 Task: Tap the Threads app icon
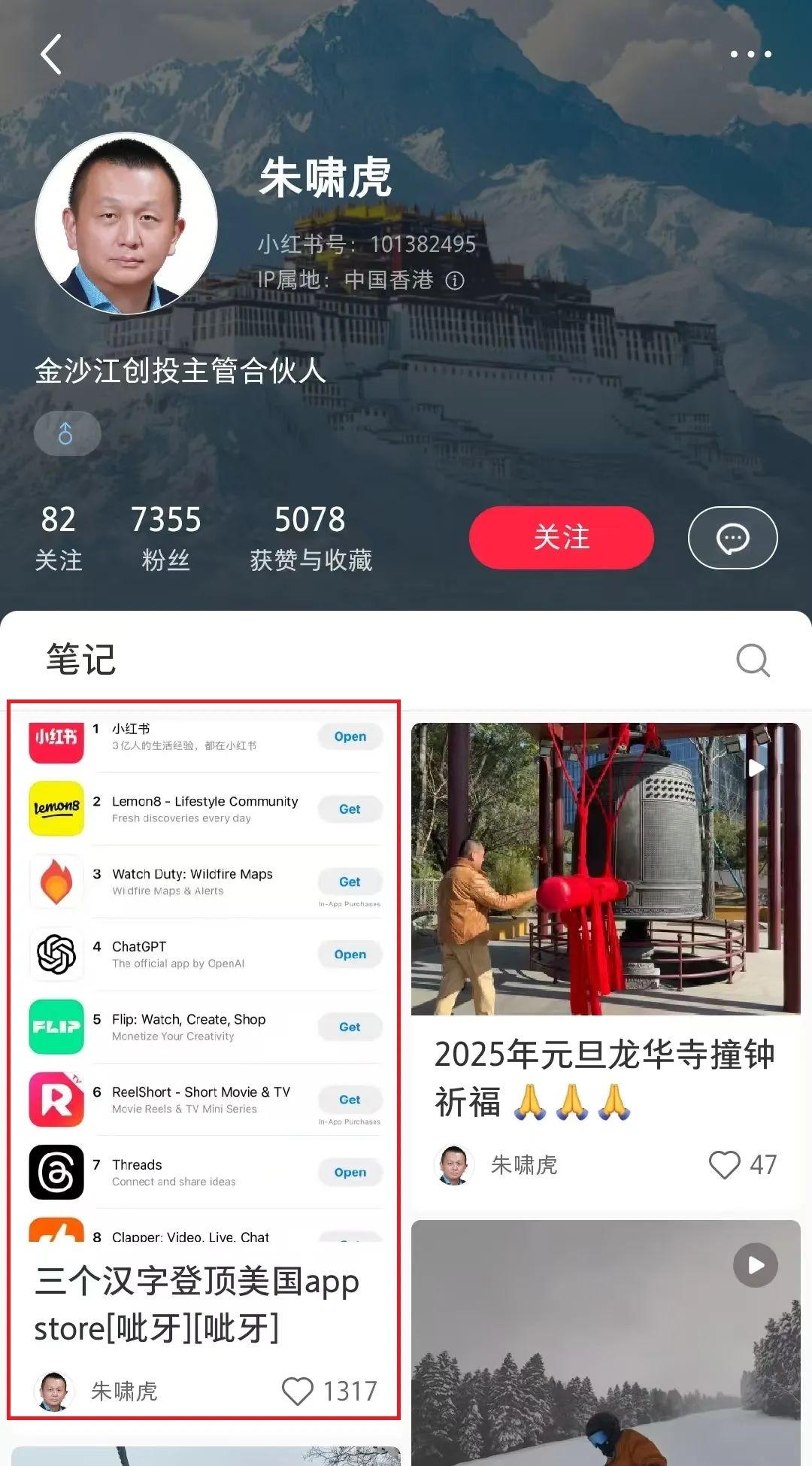click(56, 1173)
